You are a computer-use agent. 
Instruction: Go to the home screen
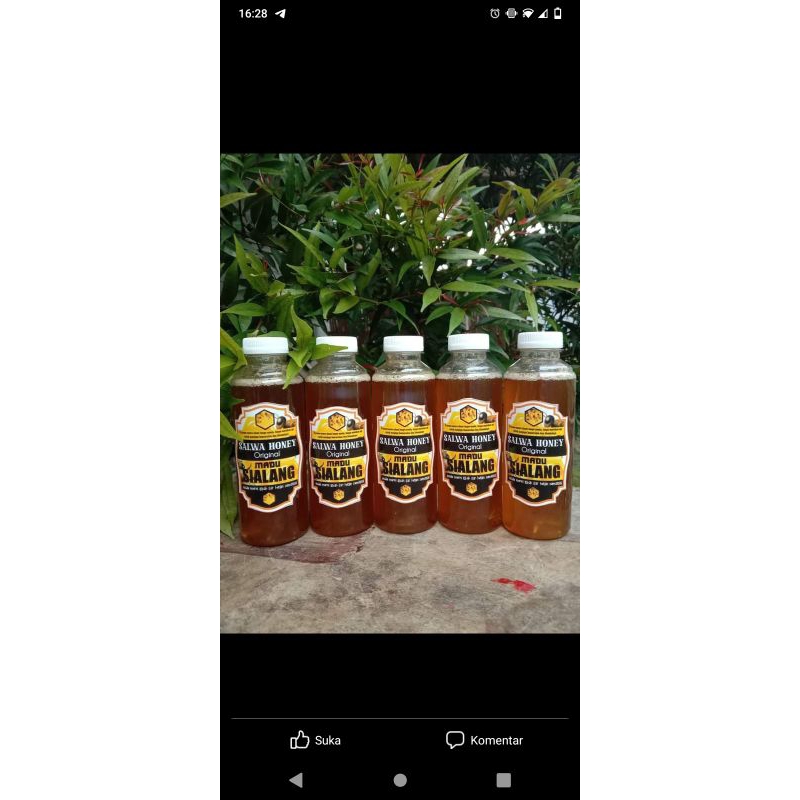(401, 780)
